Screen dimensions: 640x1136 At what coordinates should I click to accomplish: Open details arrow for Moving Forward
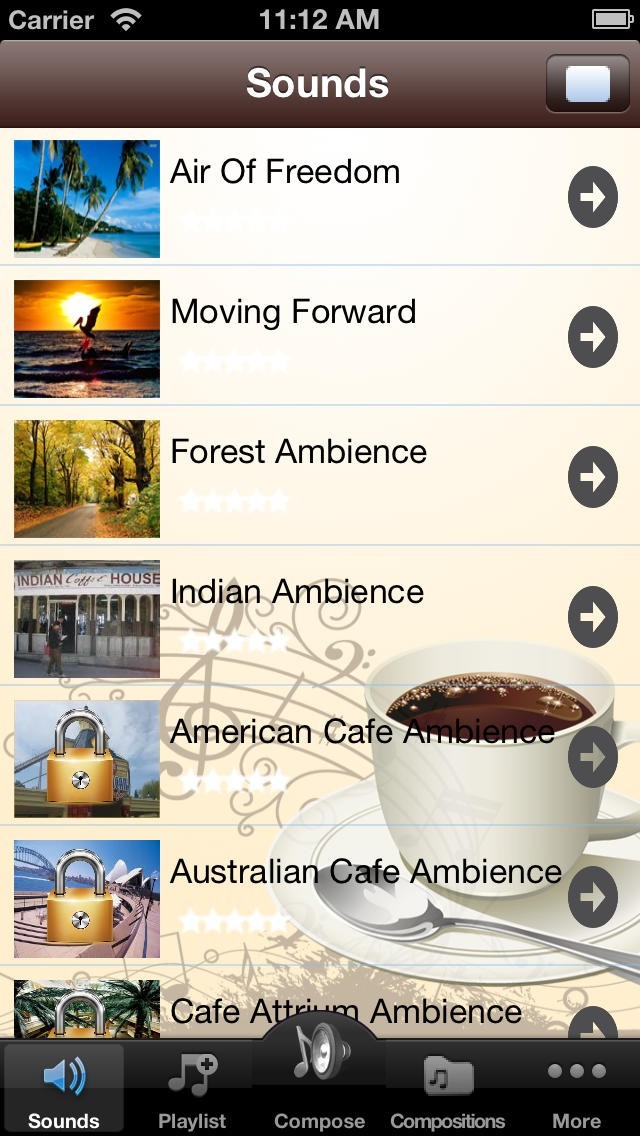592,338
